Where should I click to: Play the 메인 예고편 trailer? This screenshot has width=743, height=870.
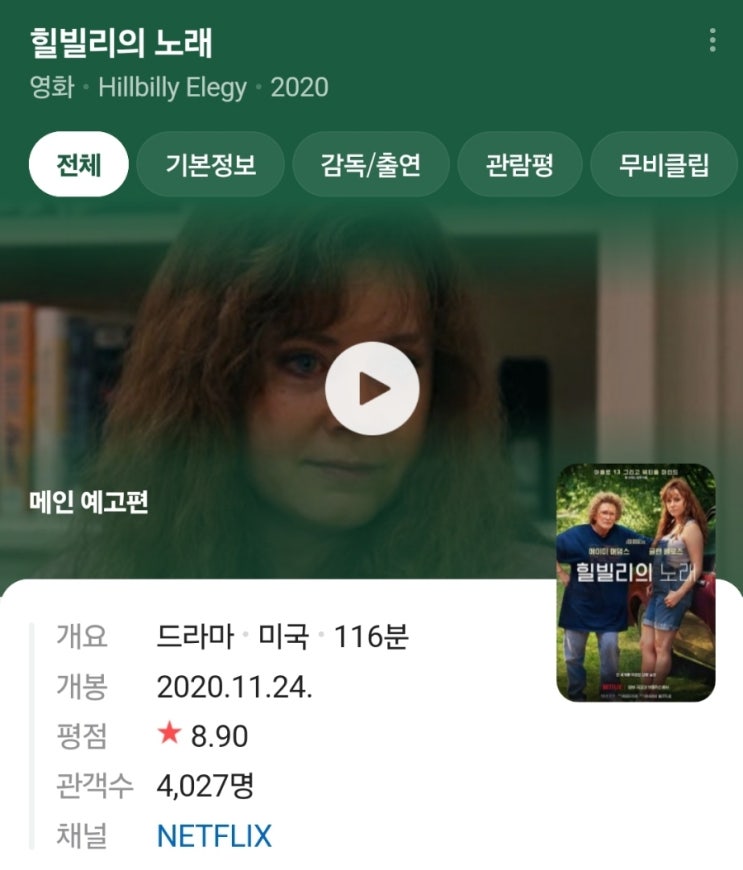click(372, 389)
